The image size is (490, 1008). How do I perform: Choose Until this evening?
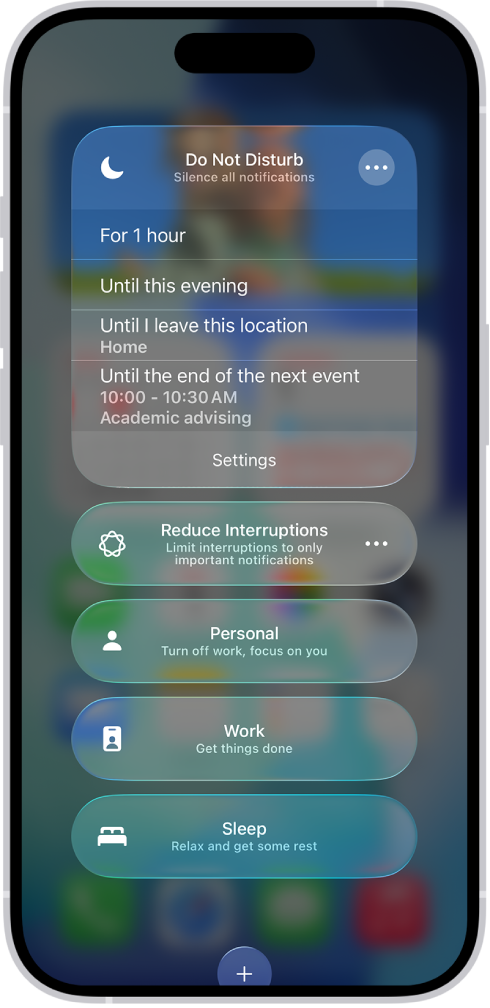(244, 285)
